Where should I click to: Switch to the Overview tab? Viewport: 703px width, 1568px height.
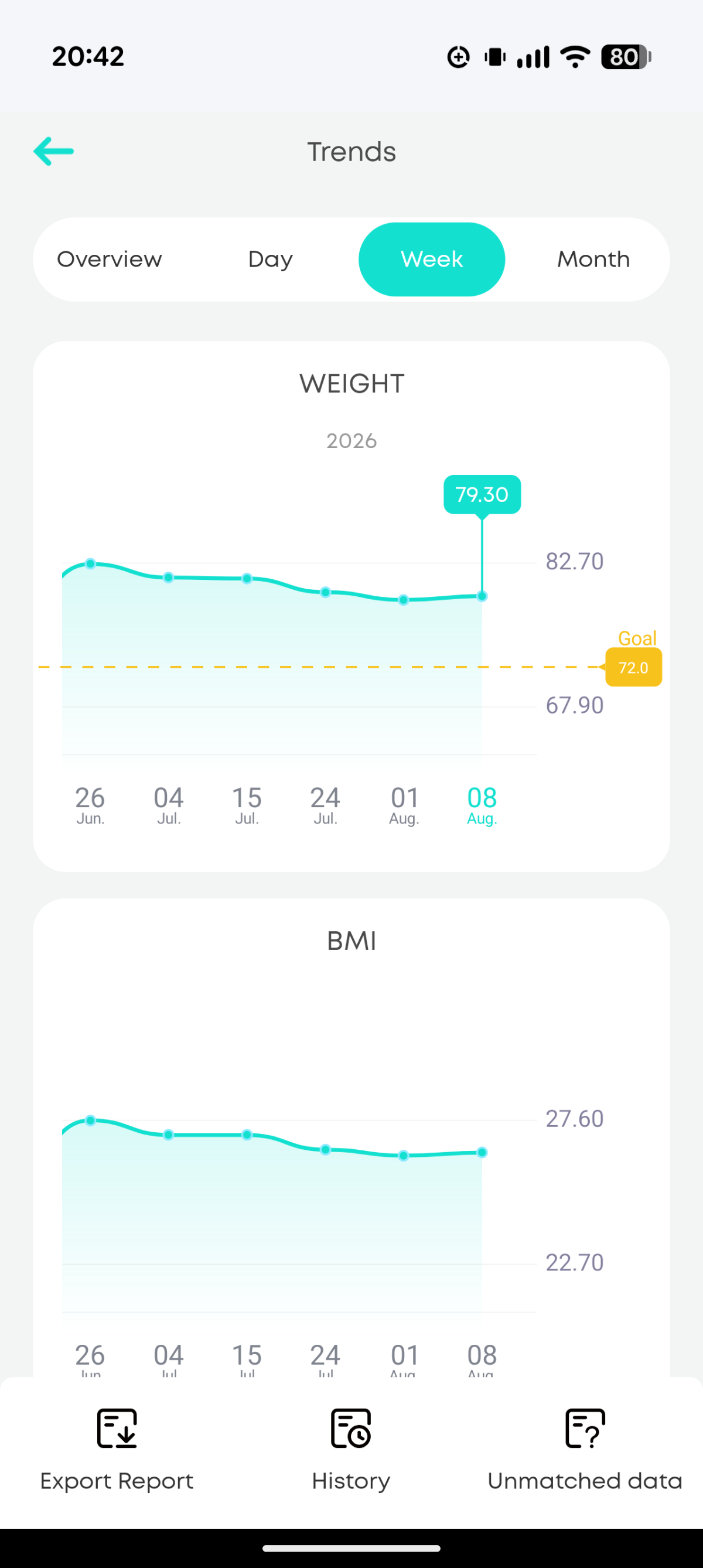(110, 259)
